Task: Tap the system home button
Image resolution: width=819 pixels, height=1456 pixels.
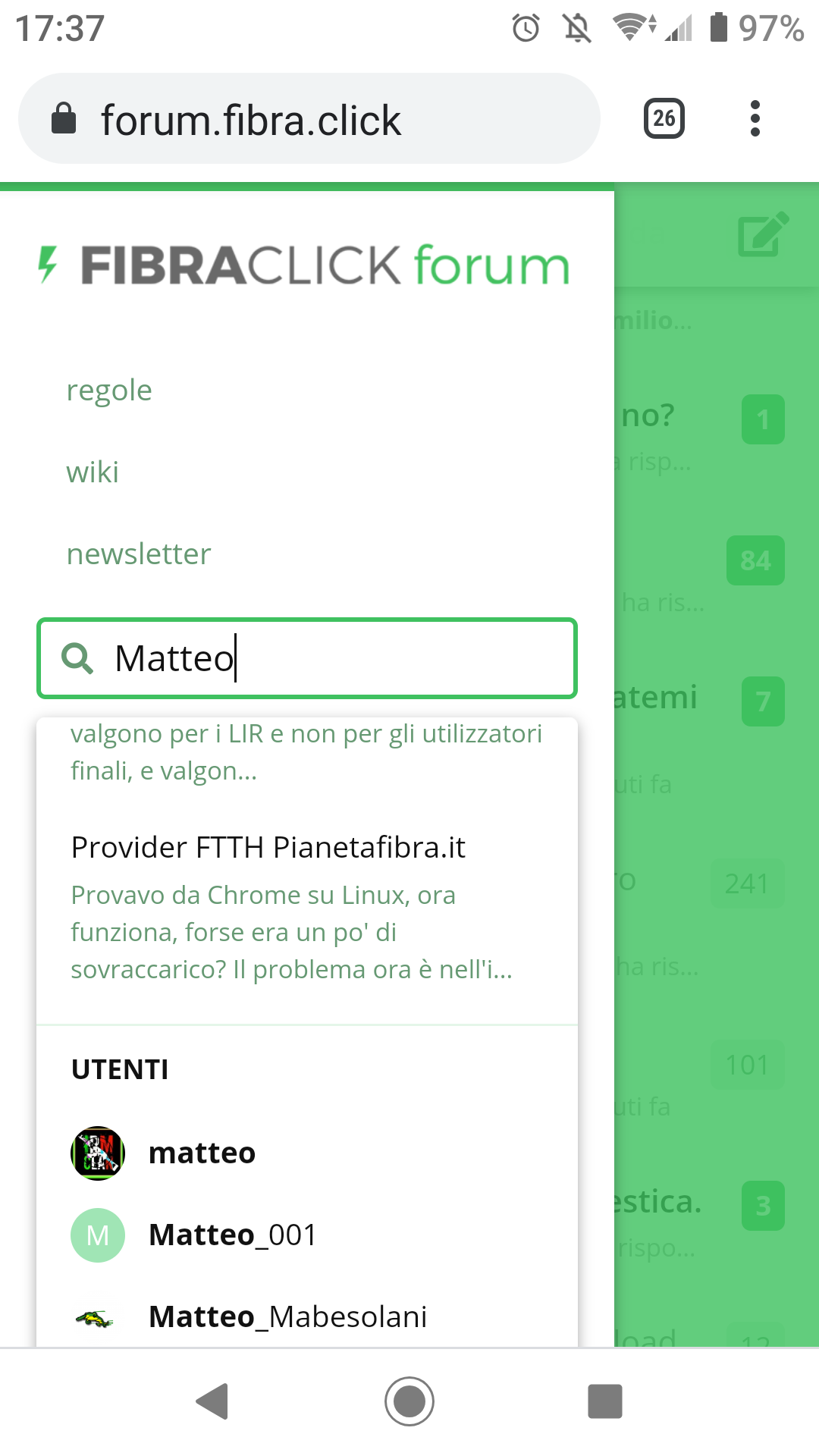Action: (x=409, y=1401)
